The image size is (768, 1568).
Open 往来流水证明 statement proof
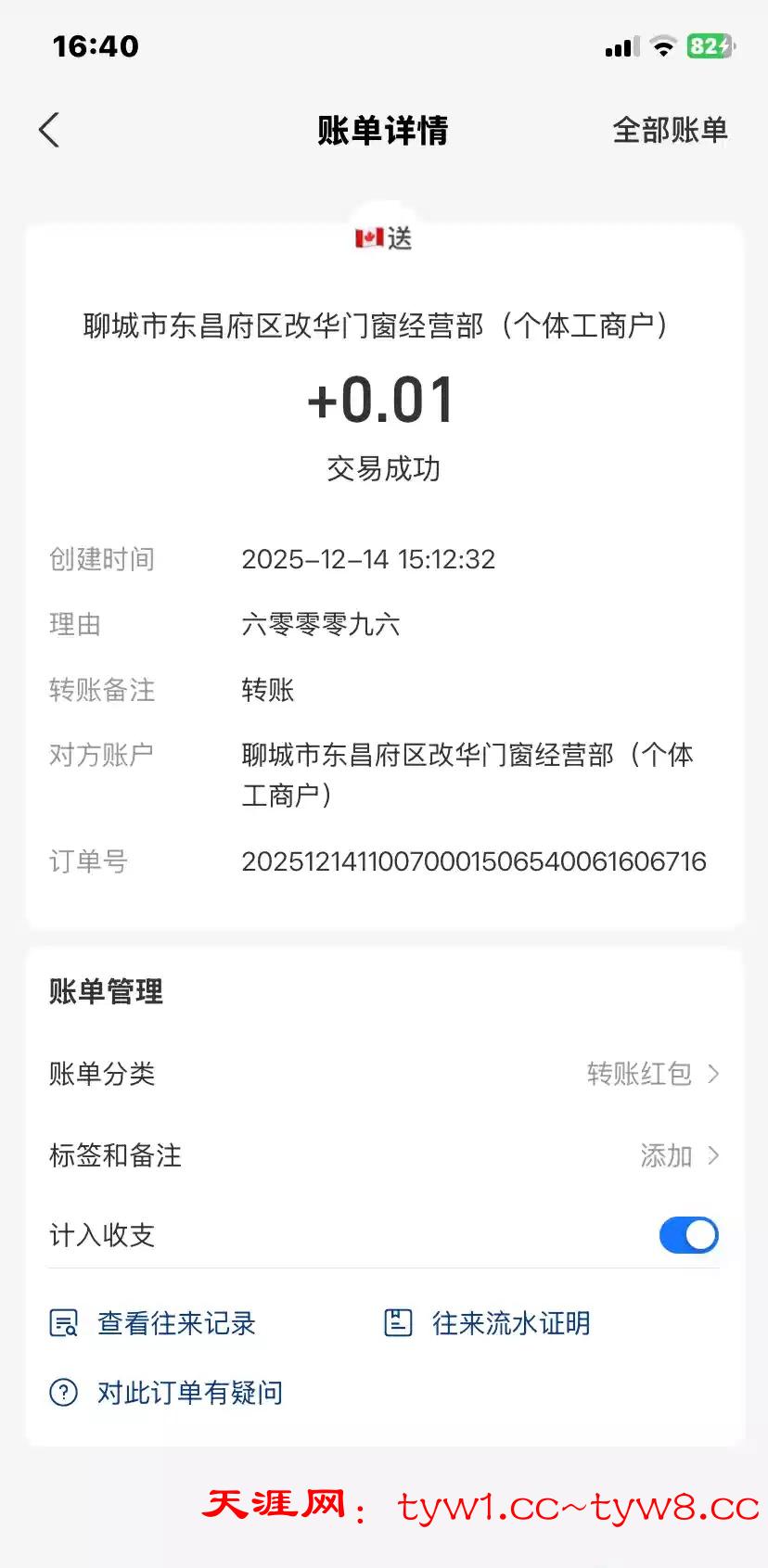[488, 1323]
